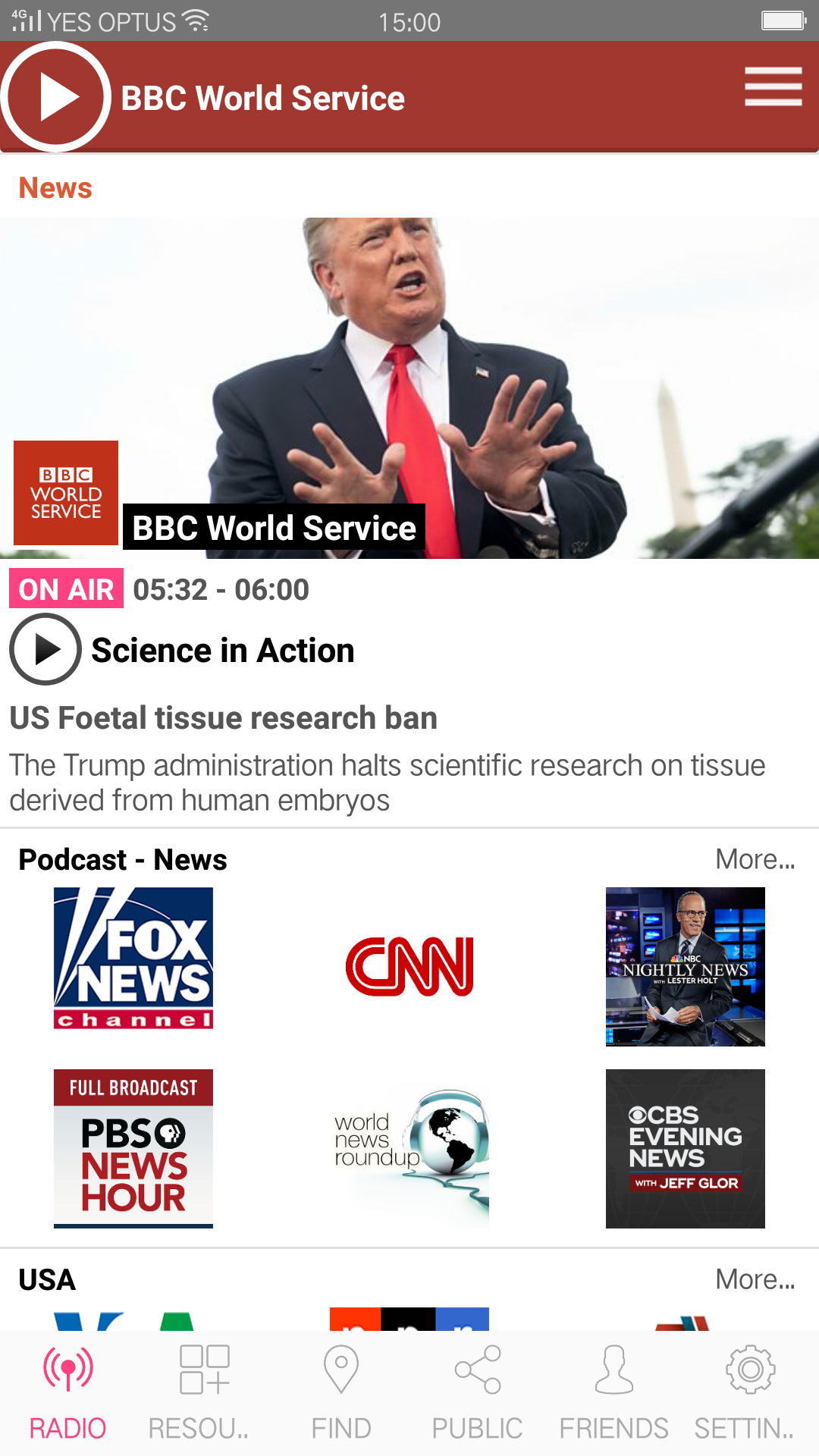Image resolution: width=819 pixels, height=1456 pixels.
Task: Show more USA stations
Action: point(755,1279)
